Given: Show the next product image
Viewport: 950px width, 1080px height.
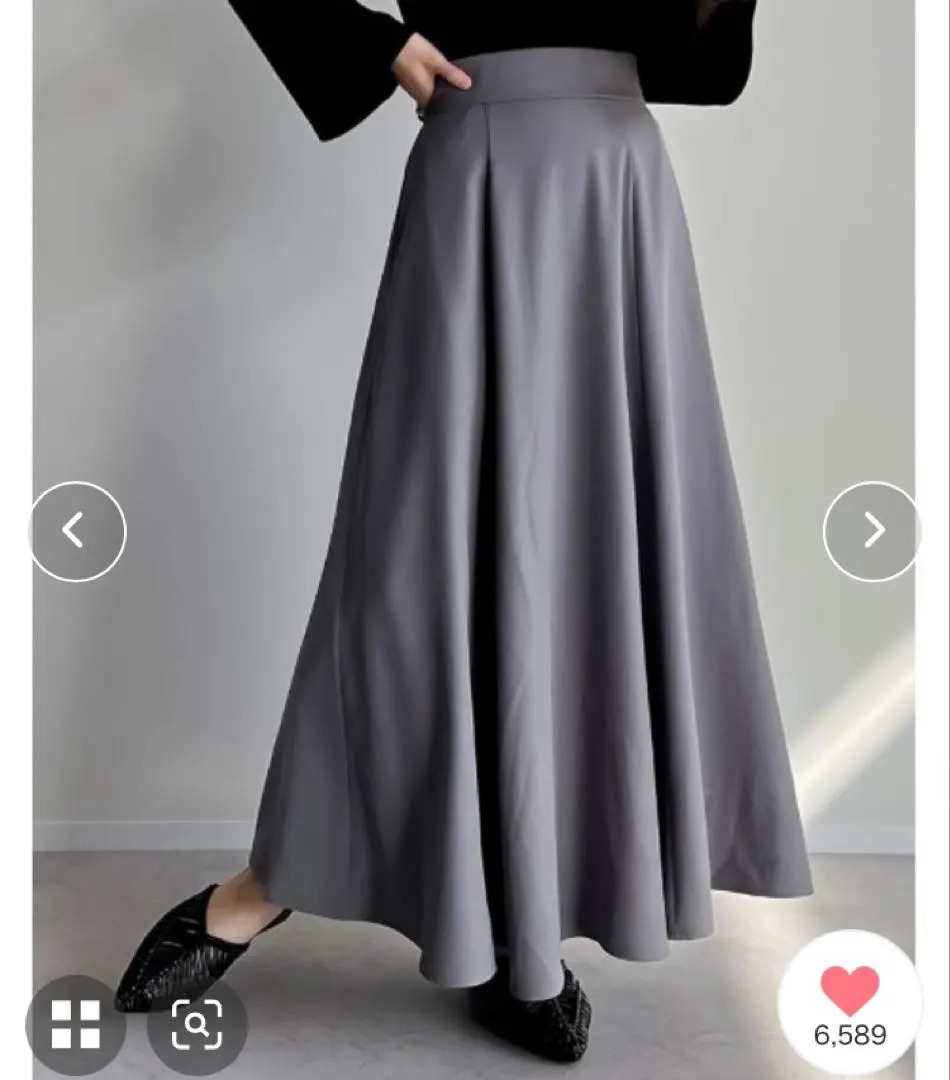Looking at the screenshot, I should (x=872, y=531).
